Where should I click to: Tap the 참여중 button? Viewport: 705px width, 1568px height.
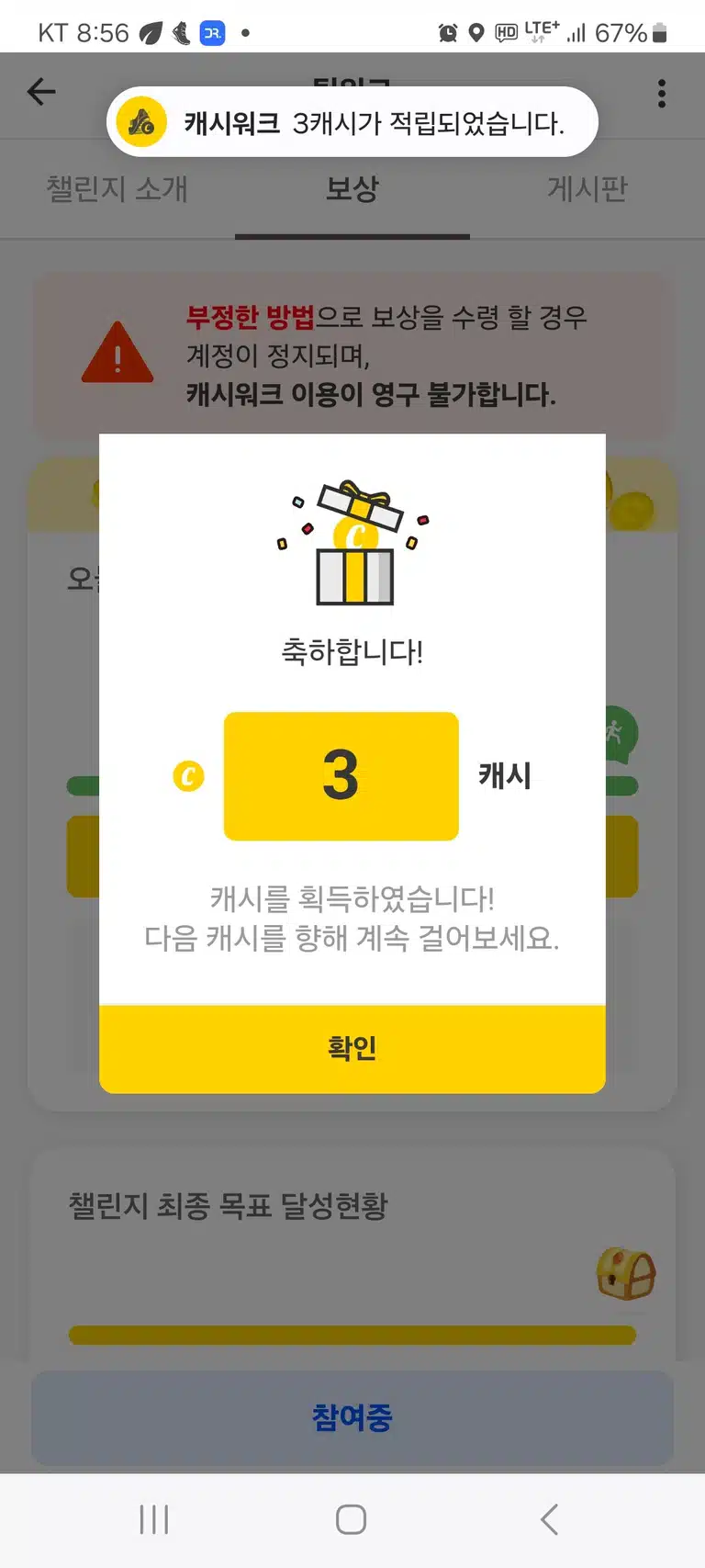[x=352, y=1417]
